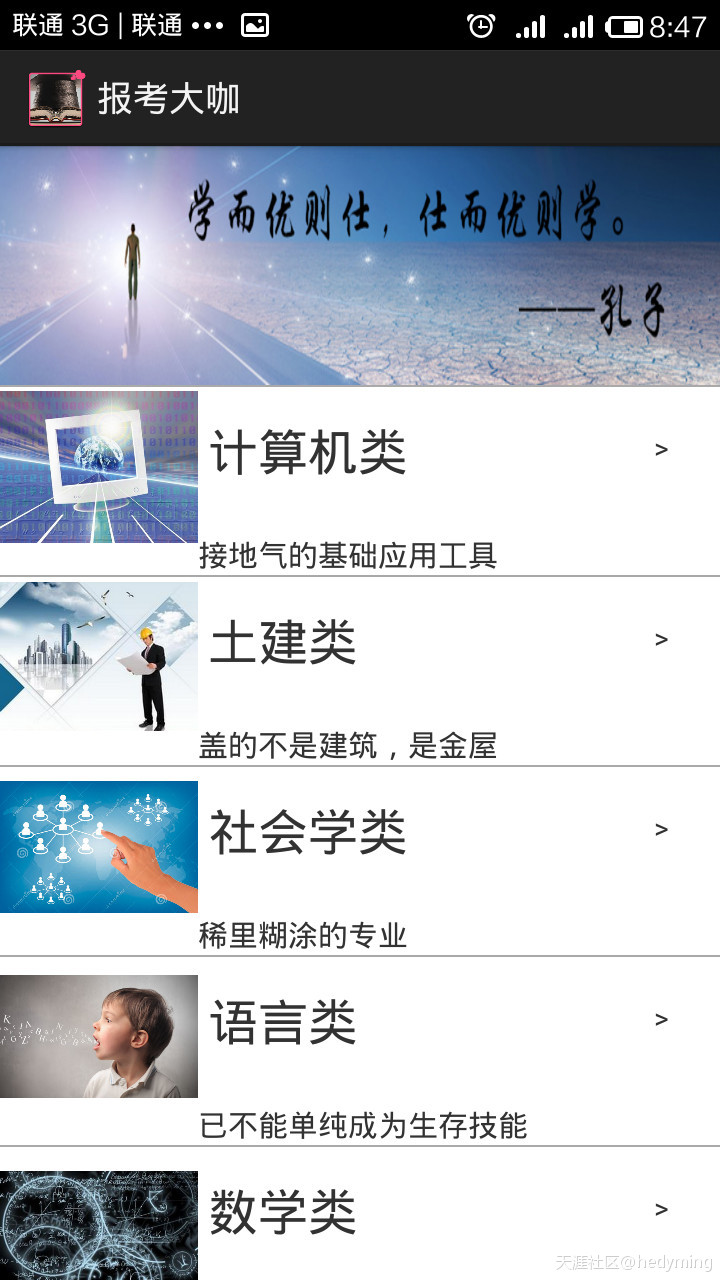Viewport: 720px width, 1280px height.
Task: Select the 土建类 category row
Action: [360, 670]
